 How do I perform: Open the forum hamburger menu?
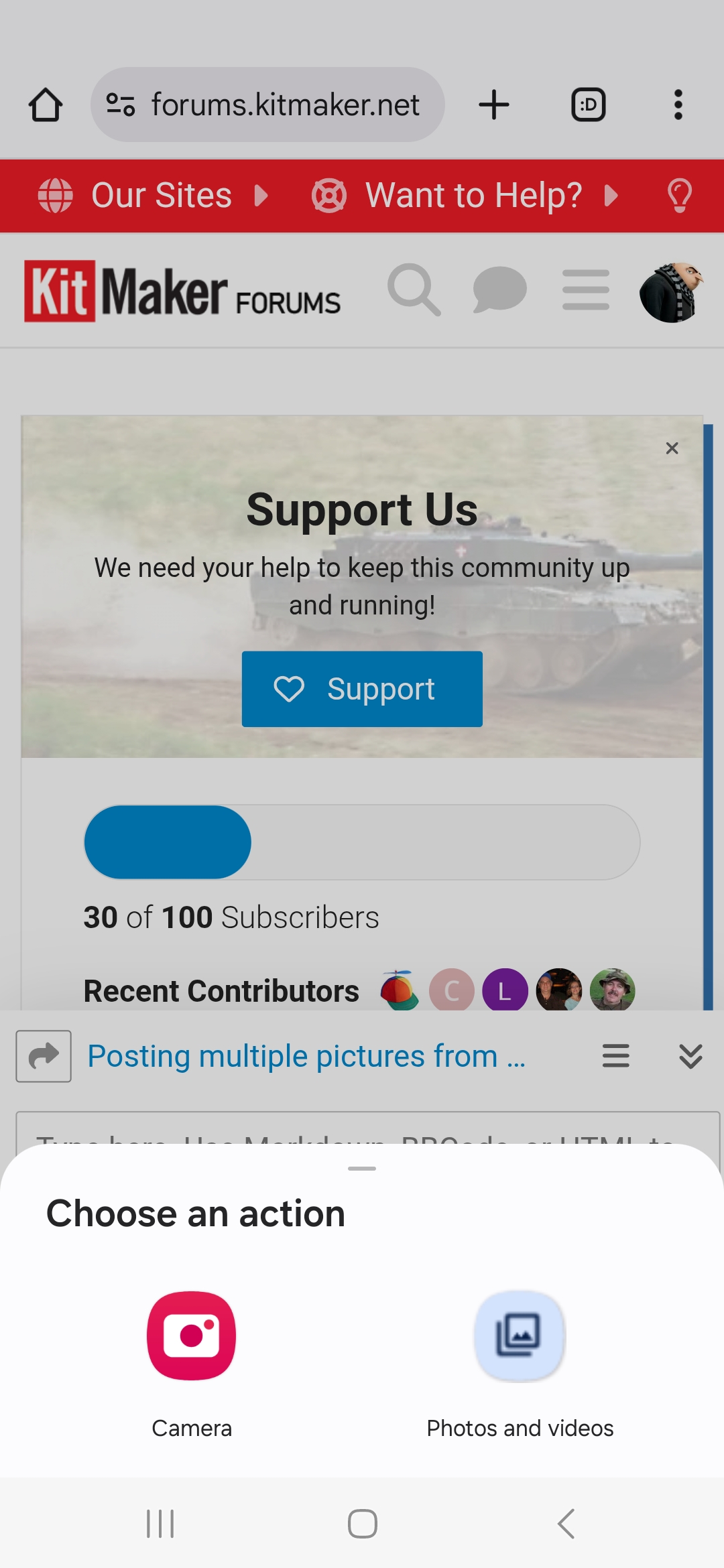click(586, 290)
